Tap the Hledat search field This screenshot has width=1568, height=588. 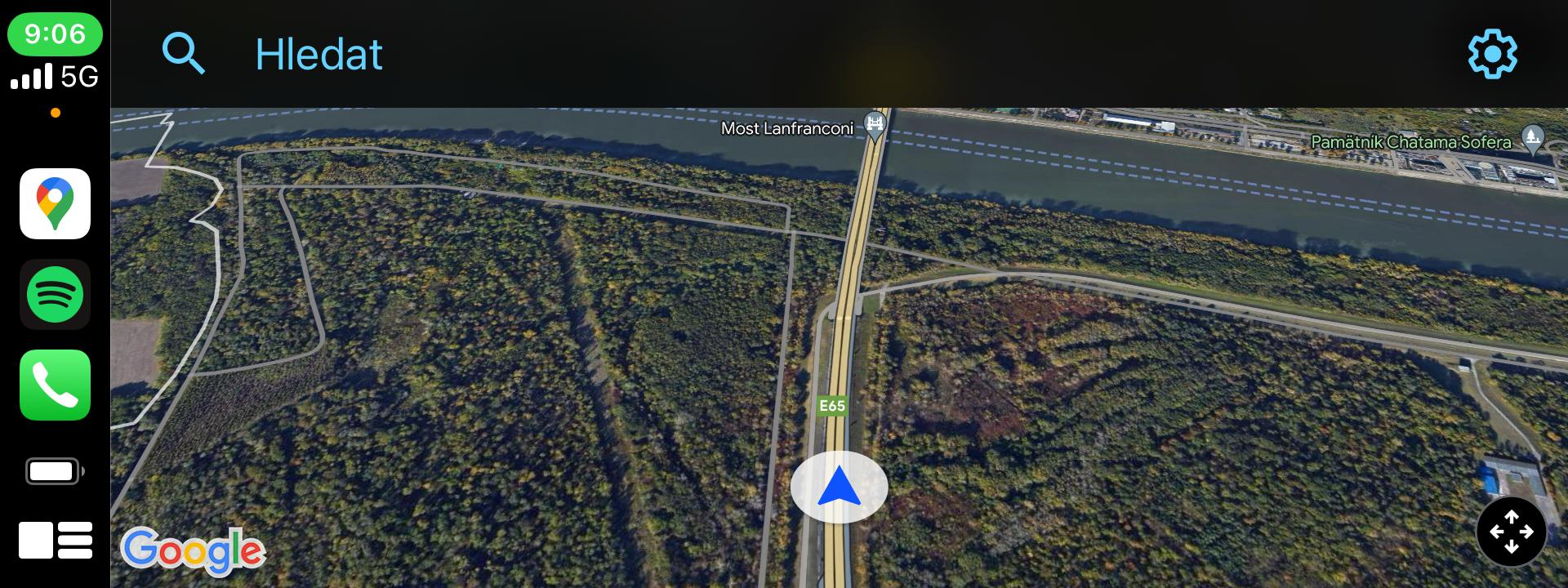click(x=319, y=55)
